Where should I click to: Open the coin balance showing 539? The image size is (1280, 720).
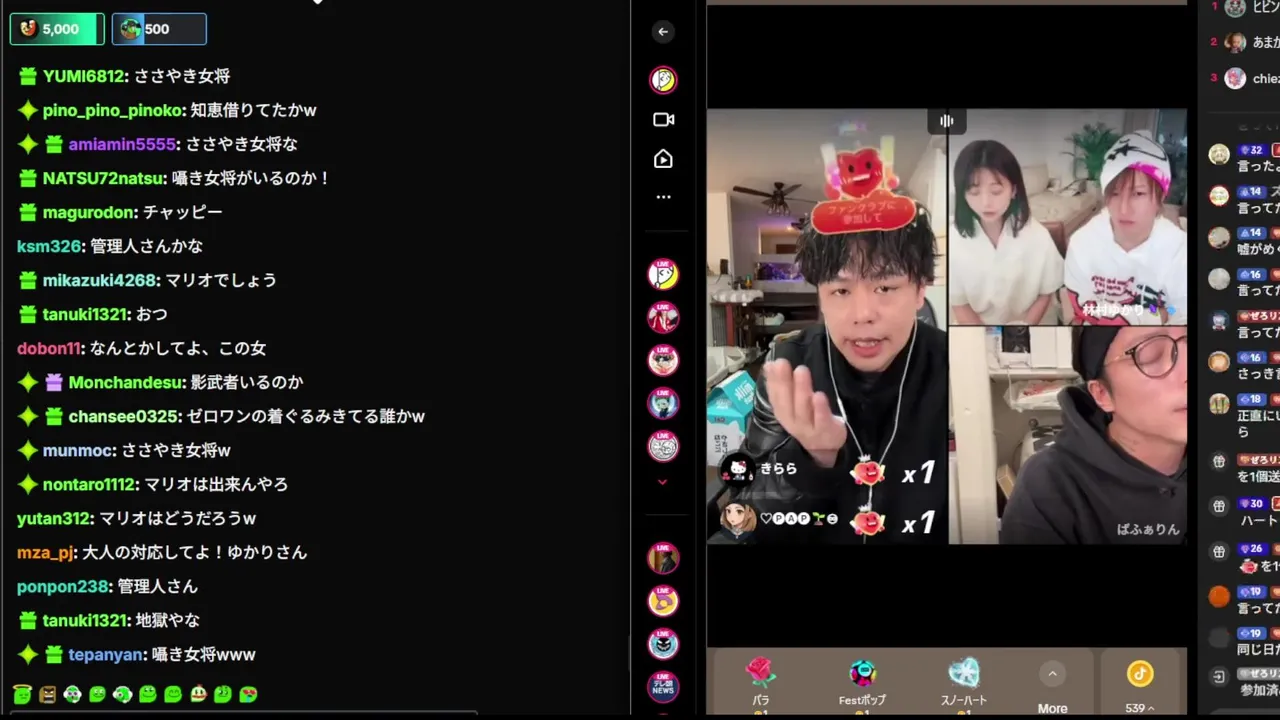point(1139,686)
